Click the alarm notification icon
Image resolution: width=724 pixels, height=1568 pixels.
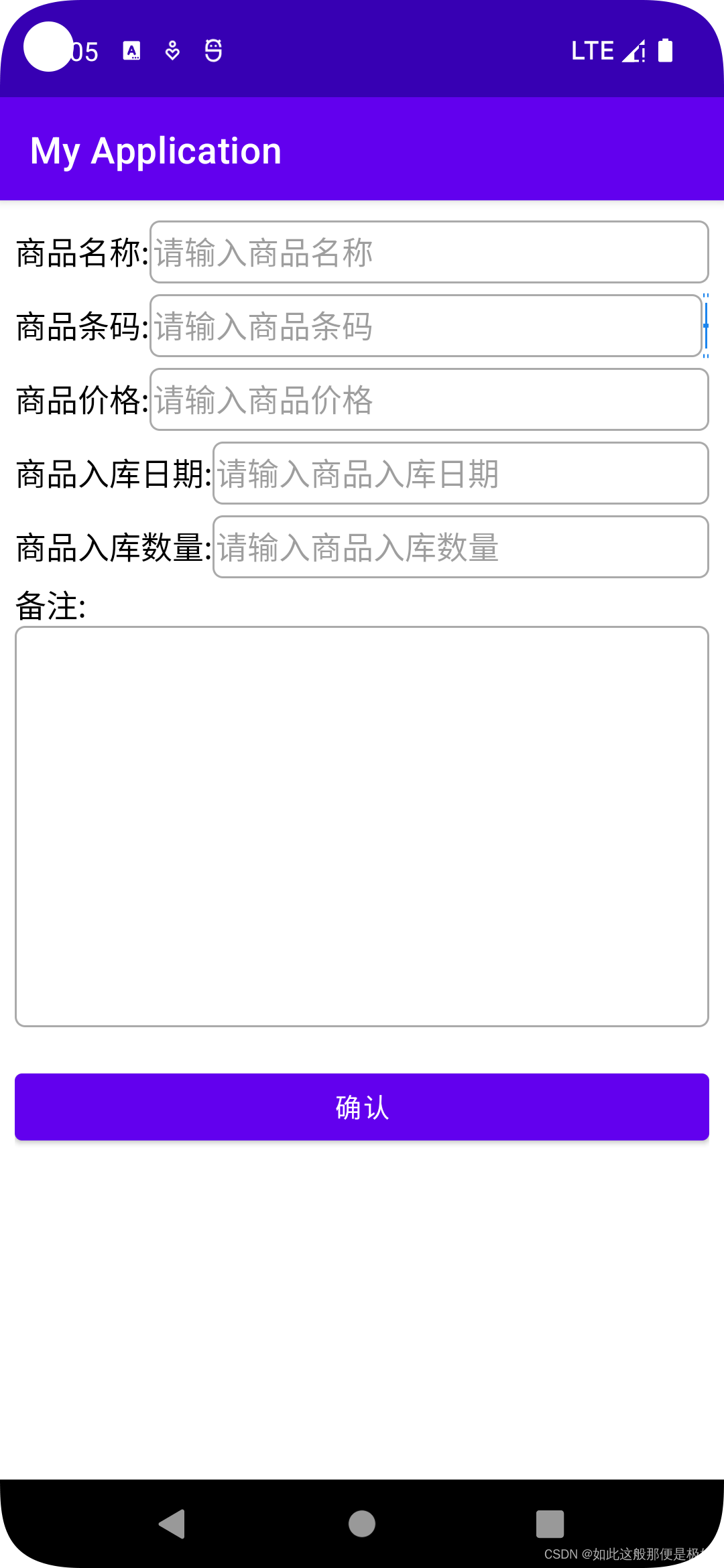[212, 50]
